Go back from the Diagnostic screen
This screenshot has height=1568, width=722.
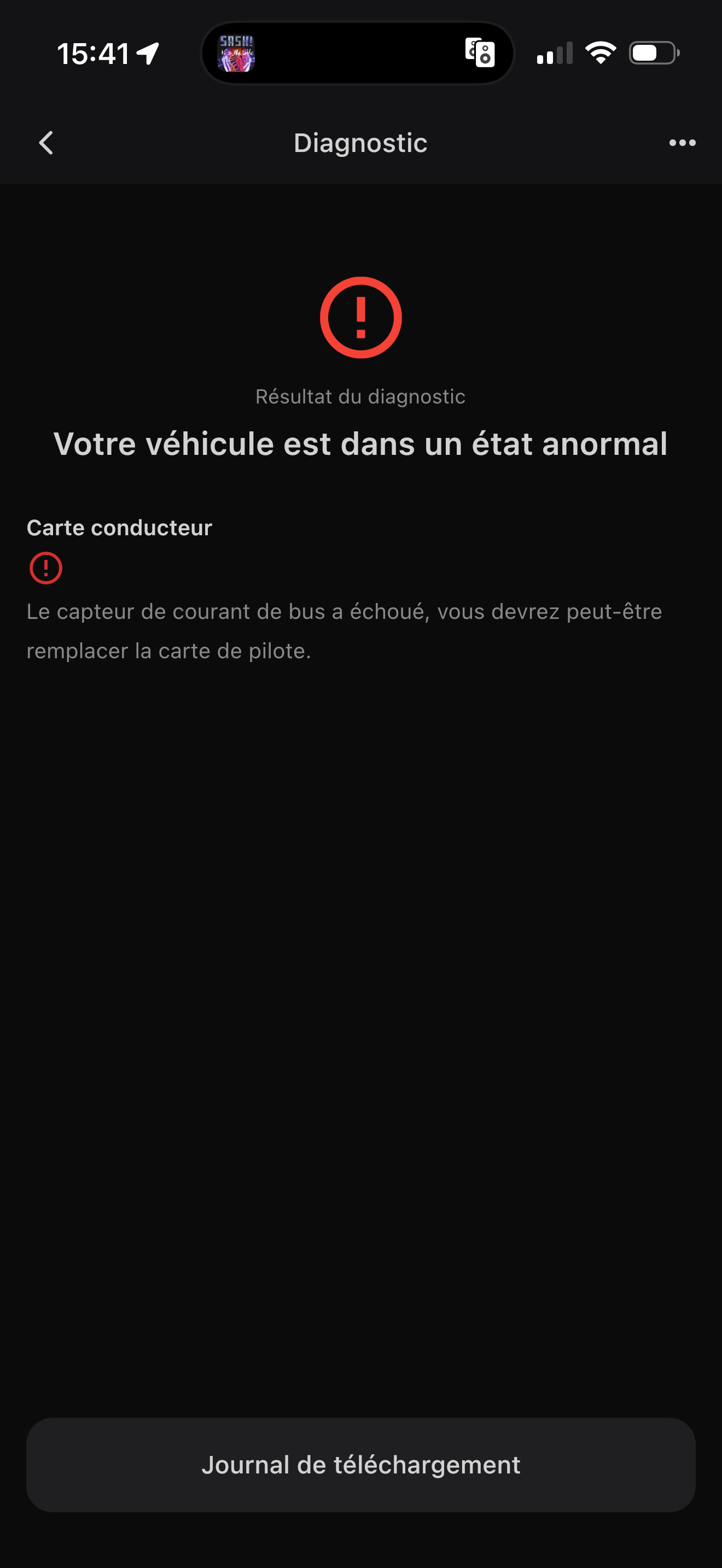[x=46, y=143]
